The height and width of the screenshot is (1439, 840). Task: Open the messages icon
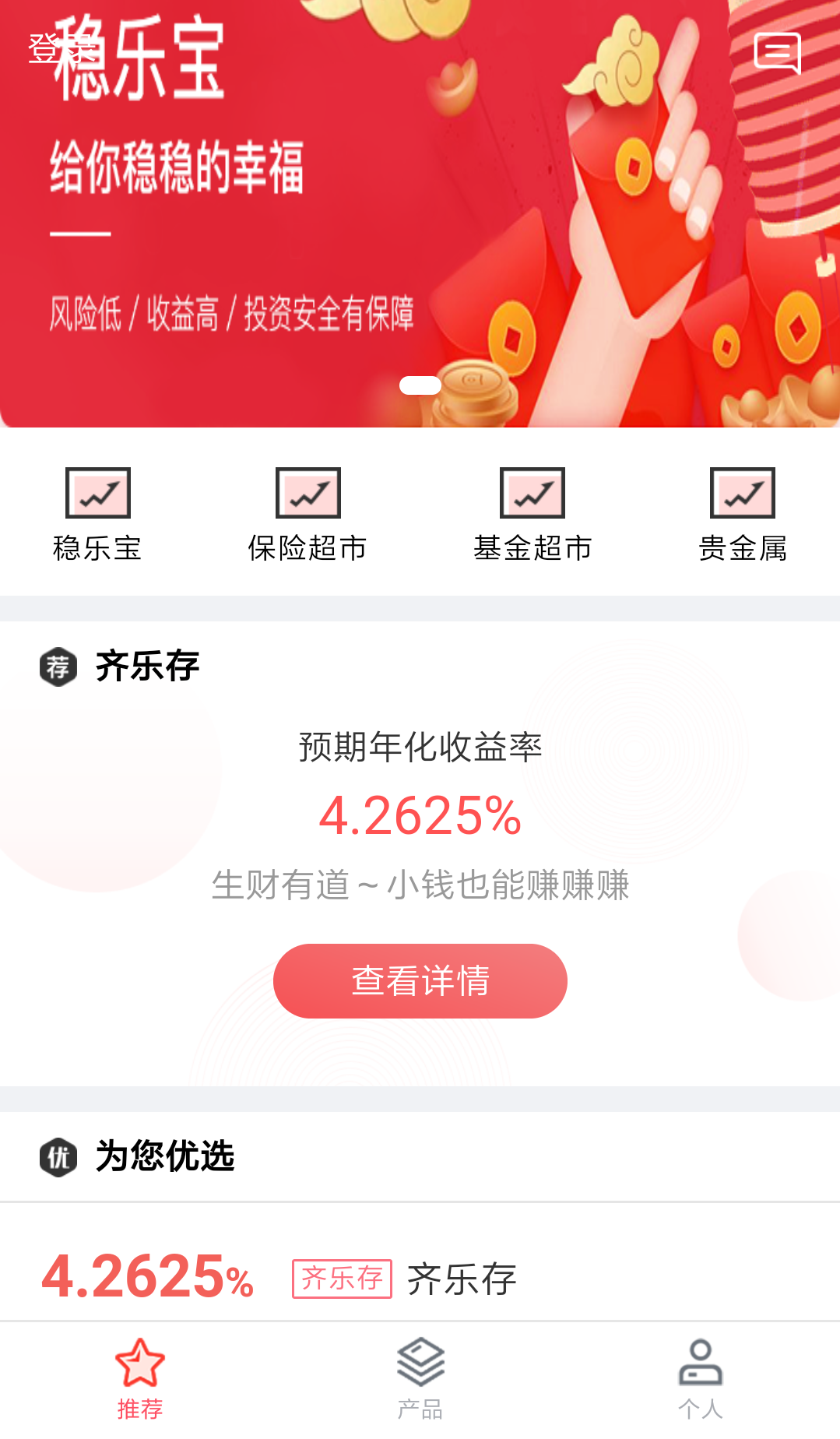tap(777, 53)
